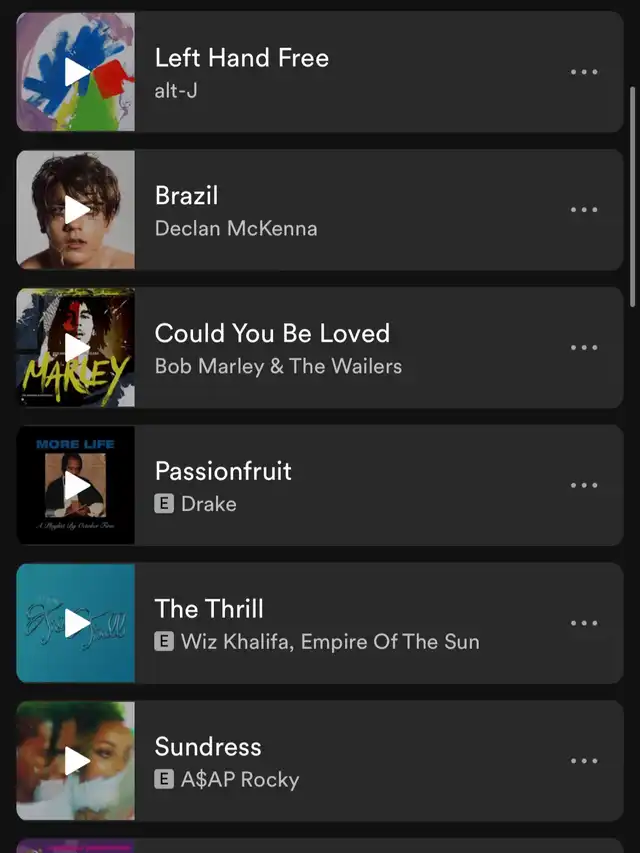Open more options for Passionfruit

[584, 485]
